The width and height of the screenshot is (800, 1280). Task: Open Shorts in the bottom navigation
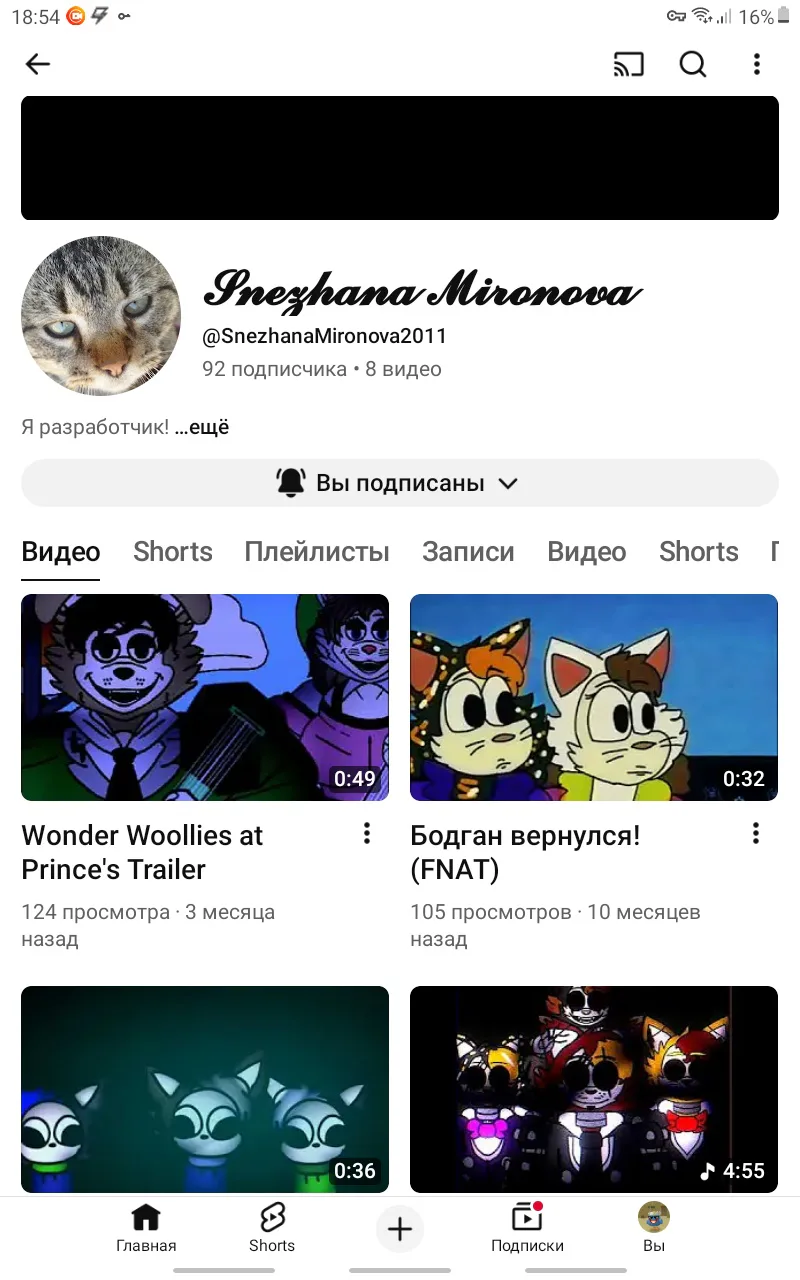point(272,1228)
